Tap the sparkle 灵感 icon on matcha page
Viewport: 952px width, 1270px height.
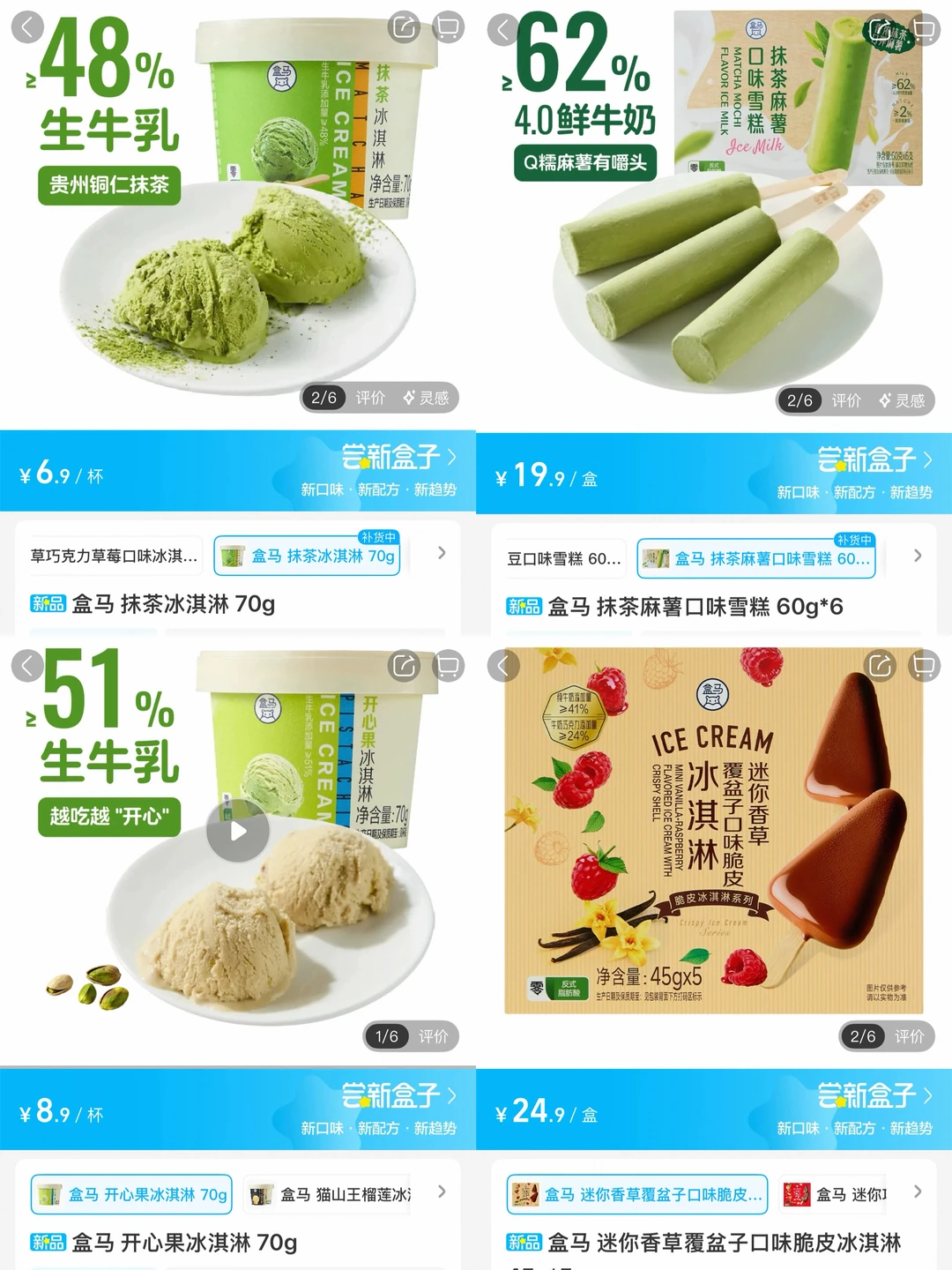[428, 398]
